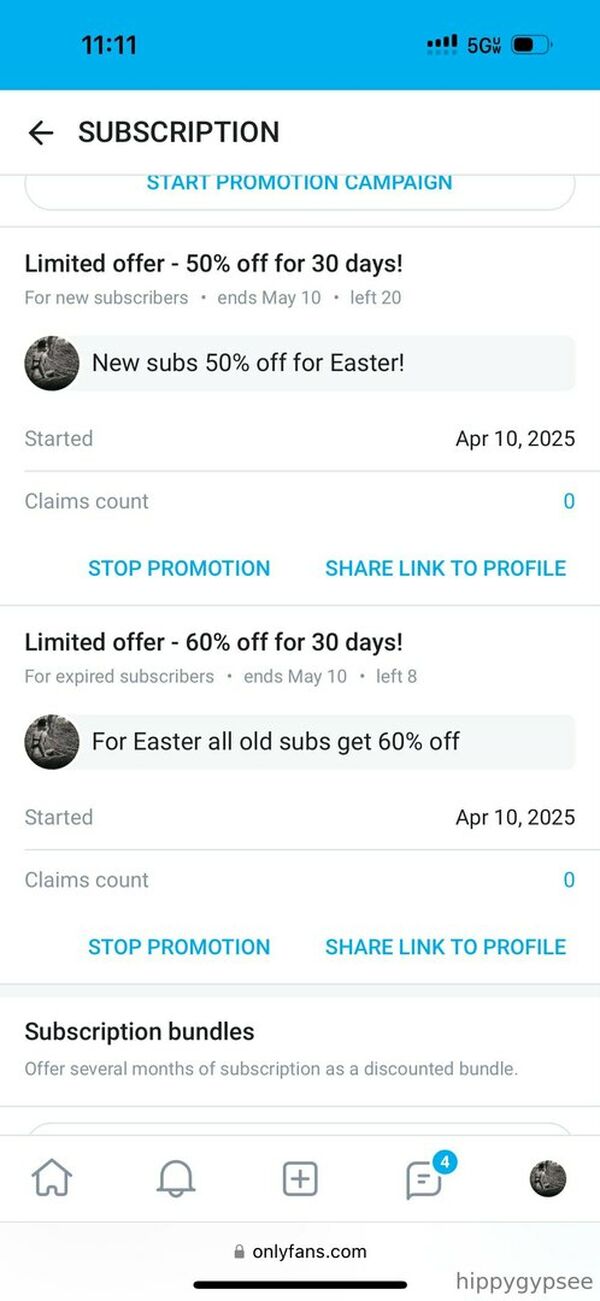
Task: Stop the 60% off expired subscribers promotion
Action: 179,947
